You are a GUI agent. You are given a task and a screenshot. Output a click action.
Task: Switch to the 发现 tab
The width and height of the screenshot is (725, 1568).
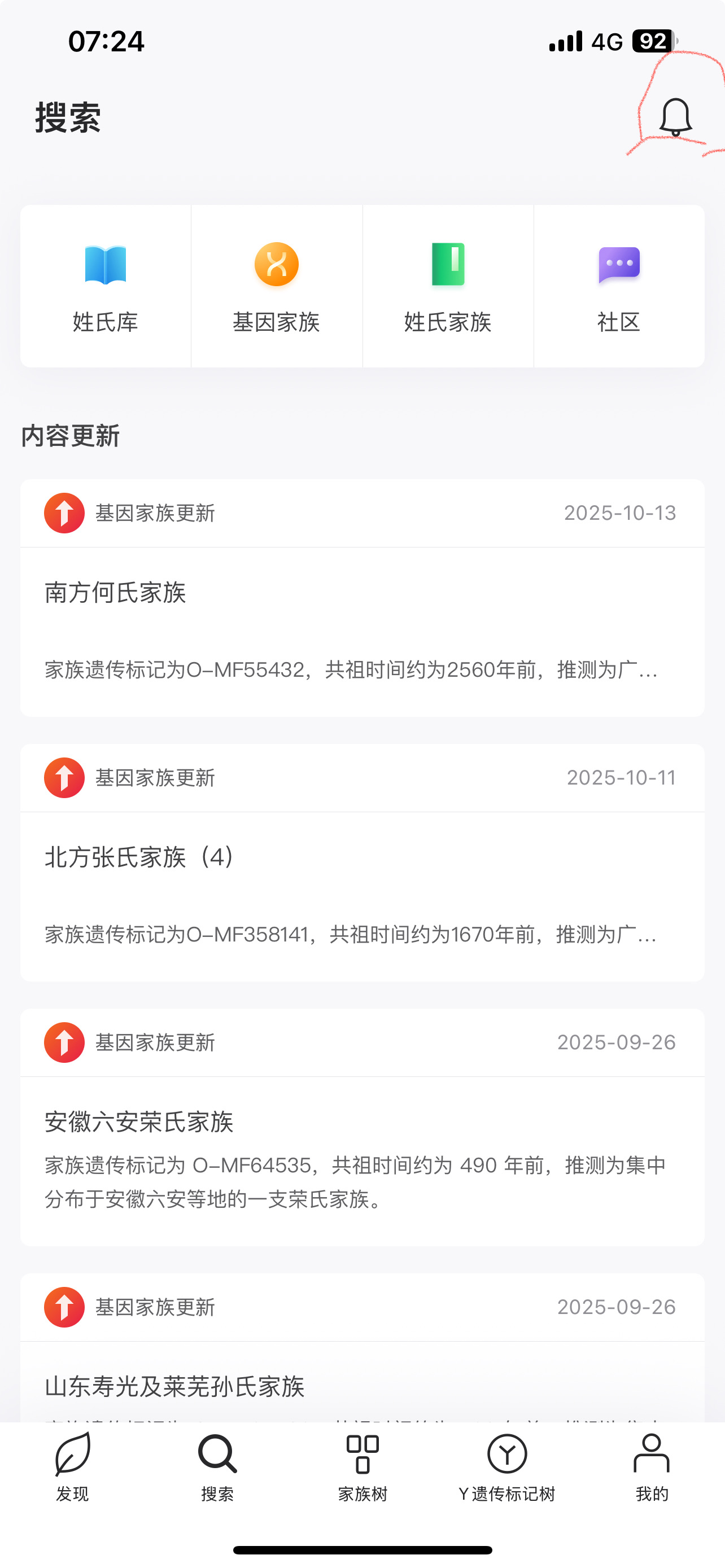[x=72, y=1467]
